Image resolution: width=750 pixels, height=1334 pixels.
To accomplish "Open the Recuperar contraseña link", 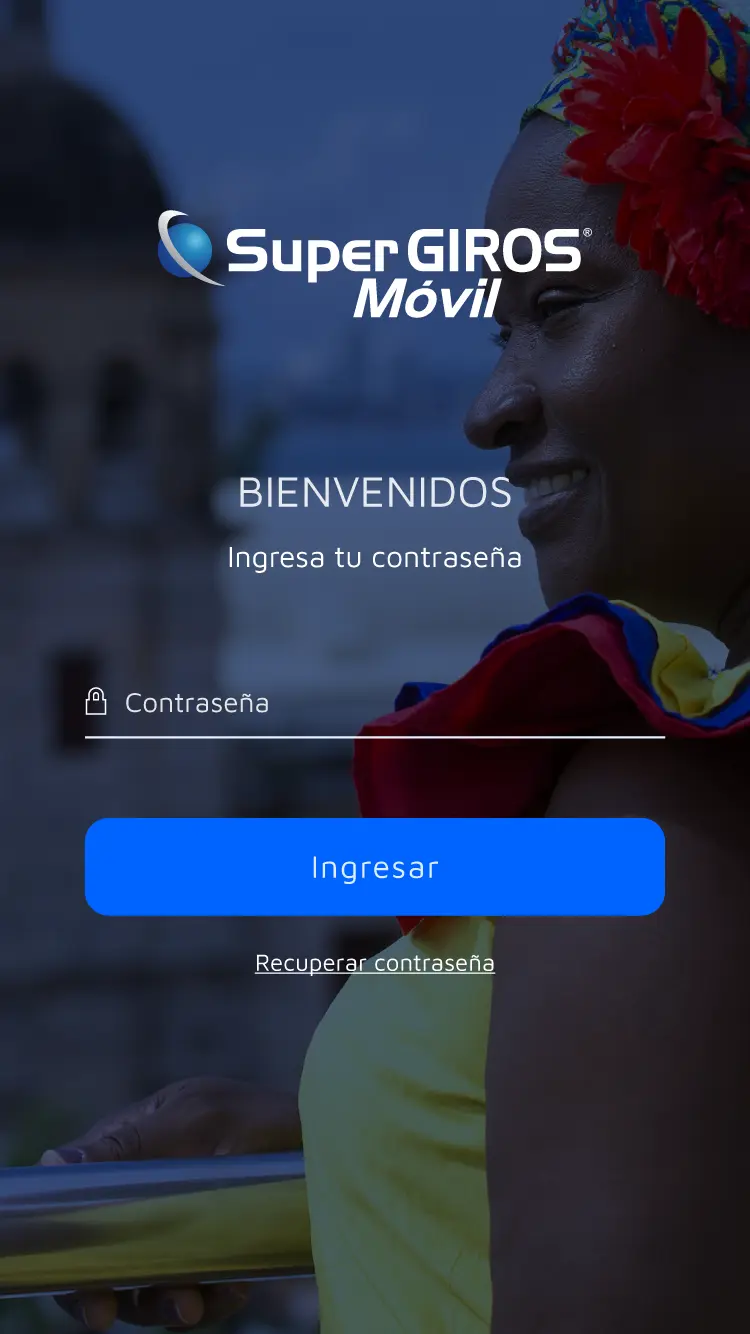I will click(x=375, y=963).
